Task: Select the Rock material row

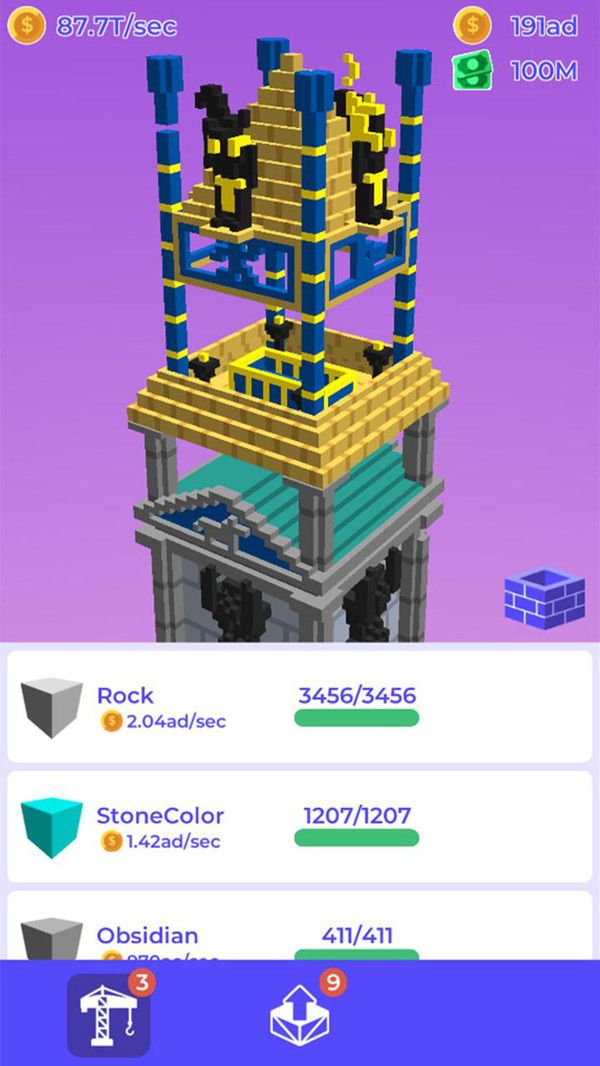Action: (x=299, y=706)
